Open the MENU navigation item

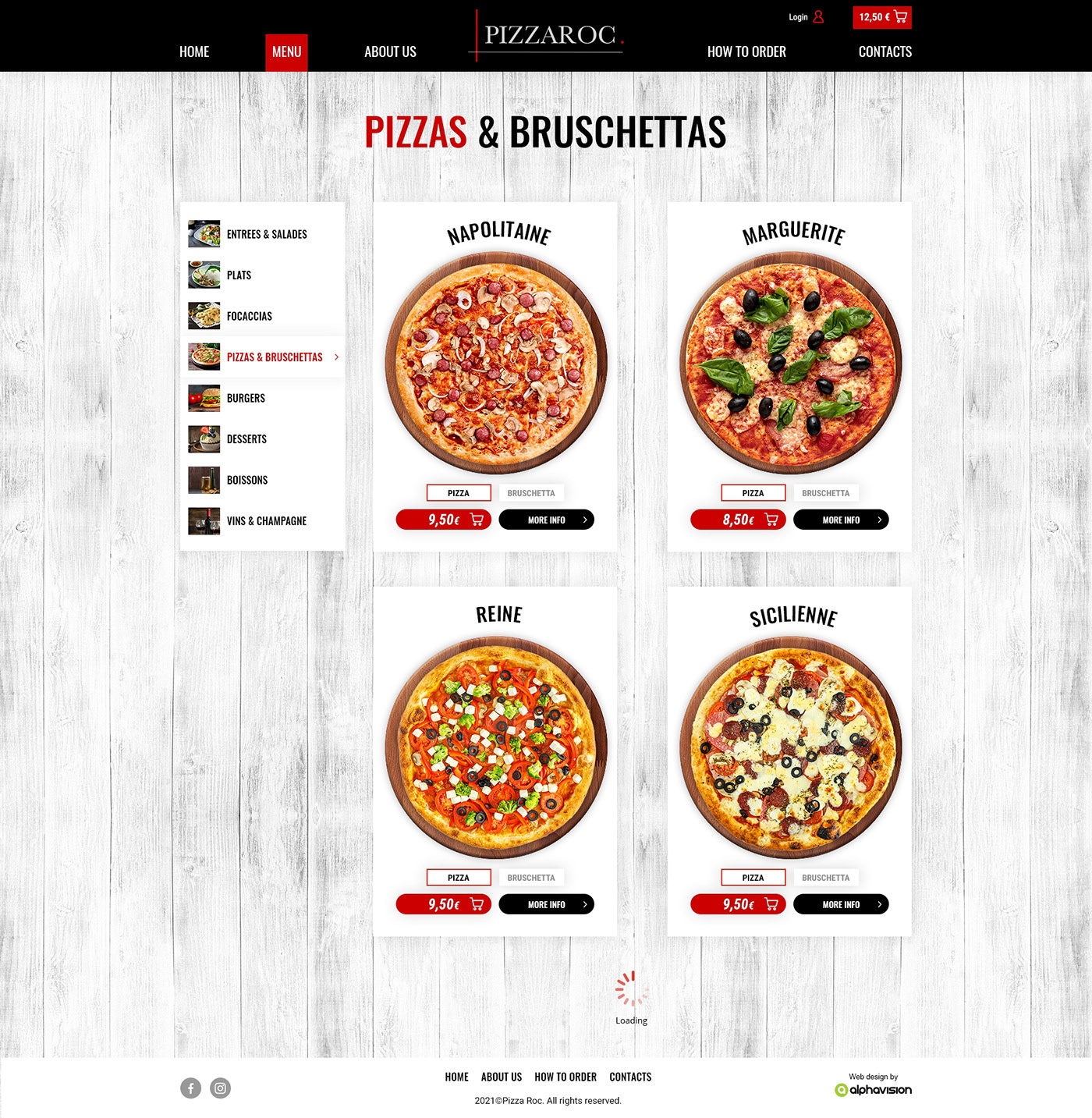[x=286, y=51]
